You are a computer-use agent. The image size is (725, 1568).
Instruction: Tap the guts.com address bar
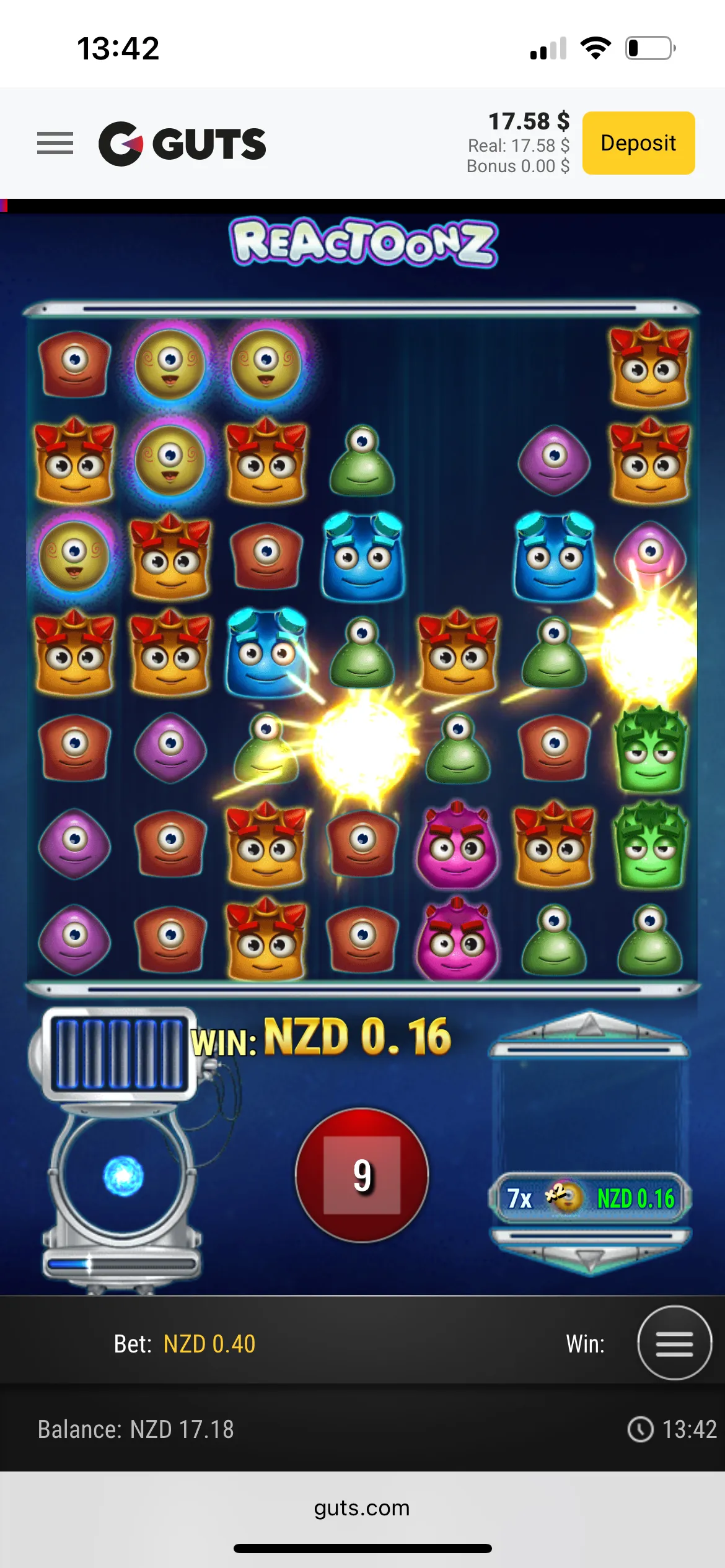[x=362, y=1508]
